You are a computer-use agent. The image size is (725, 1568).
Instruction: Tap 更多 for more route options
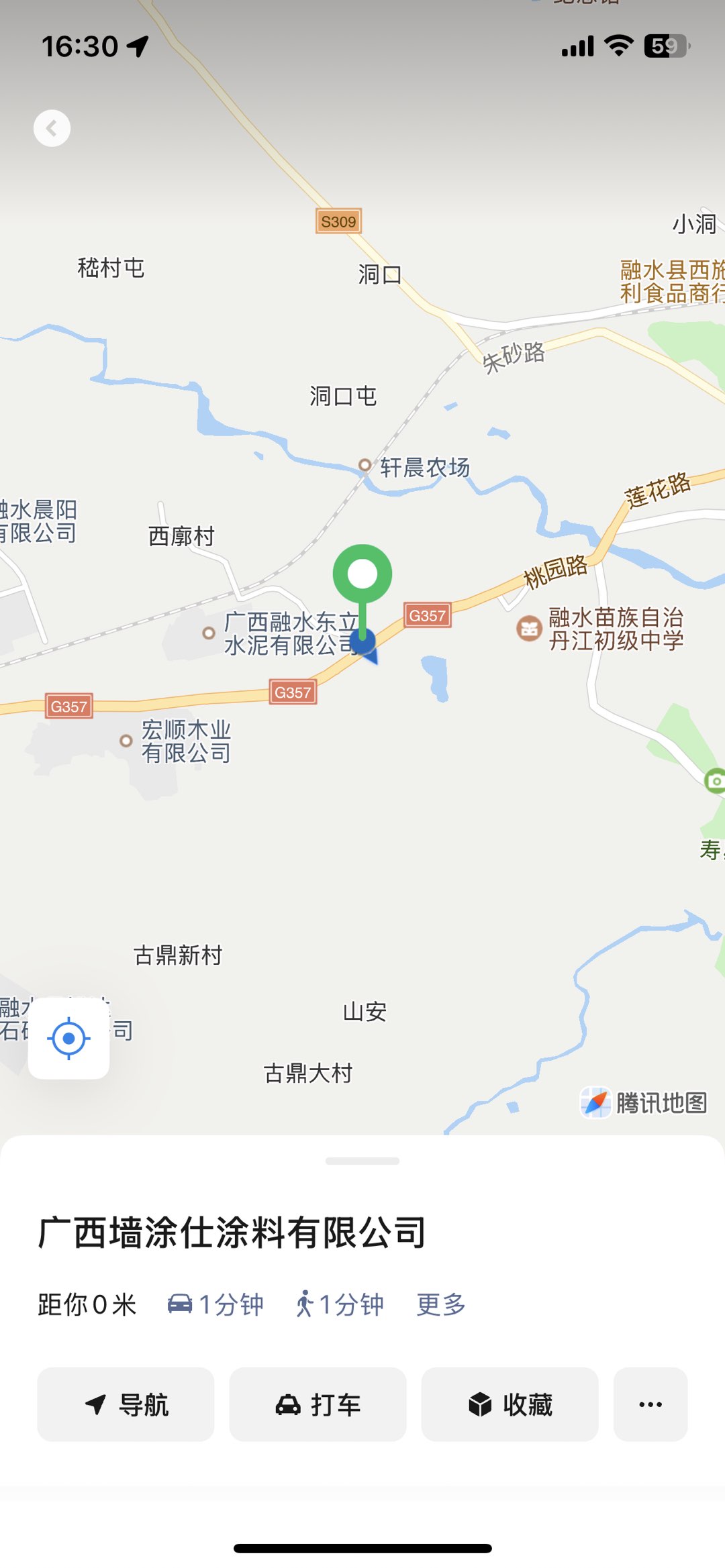click(441, 1305)
